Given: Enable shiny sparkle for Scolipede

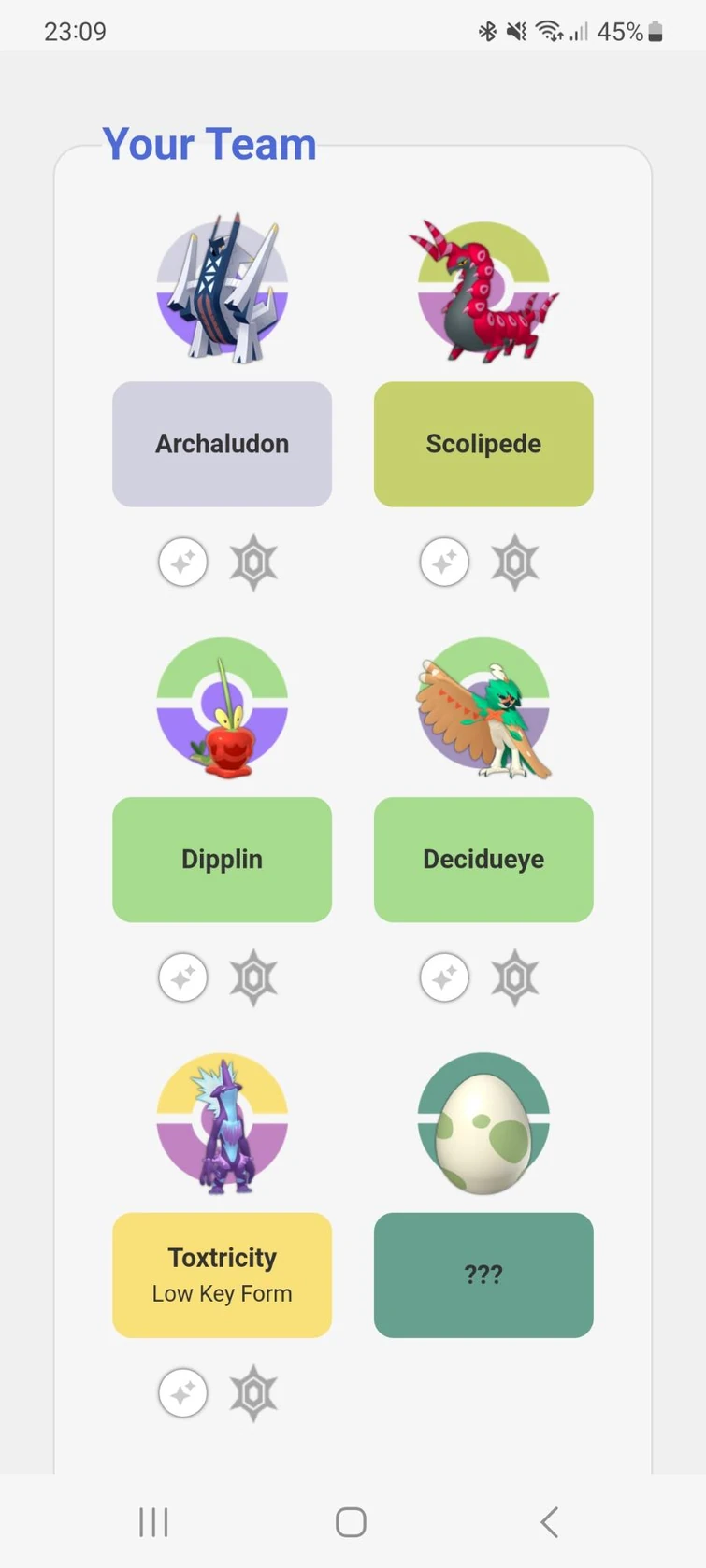Looking at the screenshot, I should click(445, 563).
